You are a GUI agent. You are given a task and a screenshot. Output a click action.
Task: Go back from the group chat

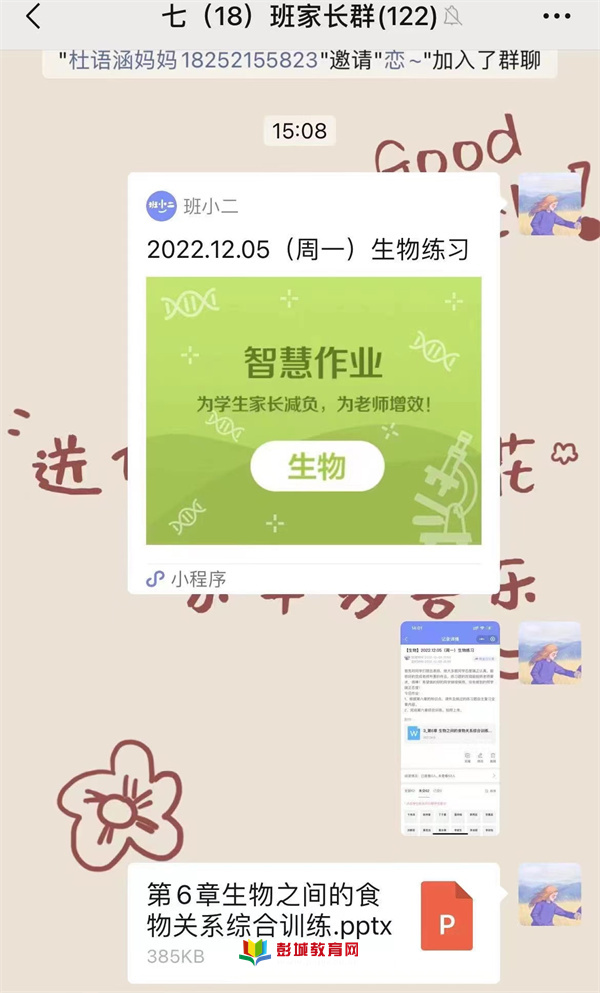point(33,17)
